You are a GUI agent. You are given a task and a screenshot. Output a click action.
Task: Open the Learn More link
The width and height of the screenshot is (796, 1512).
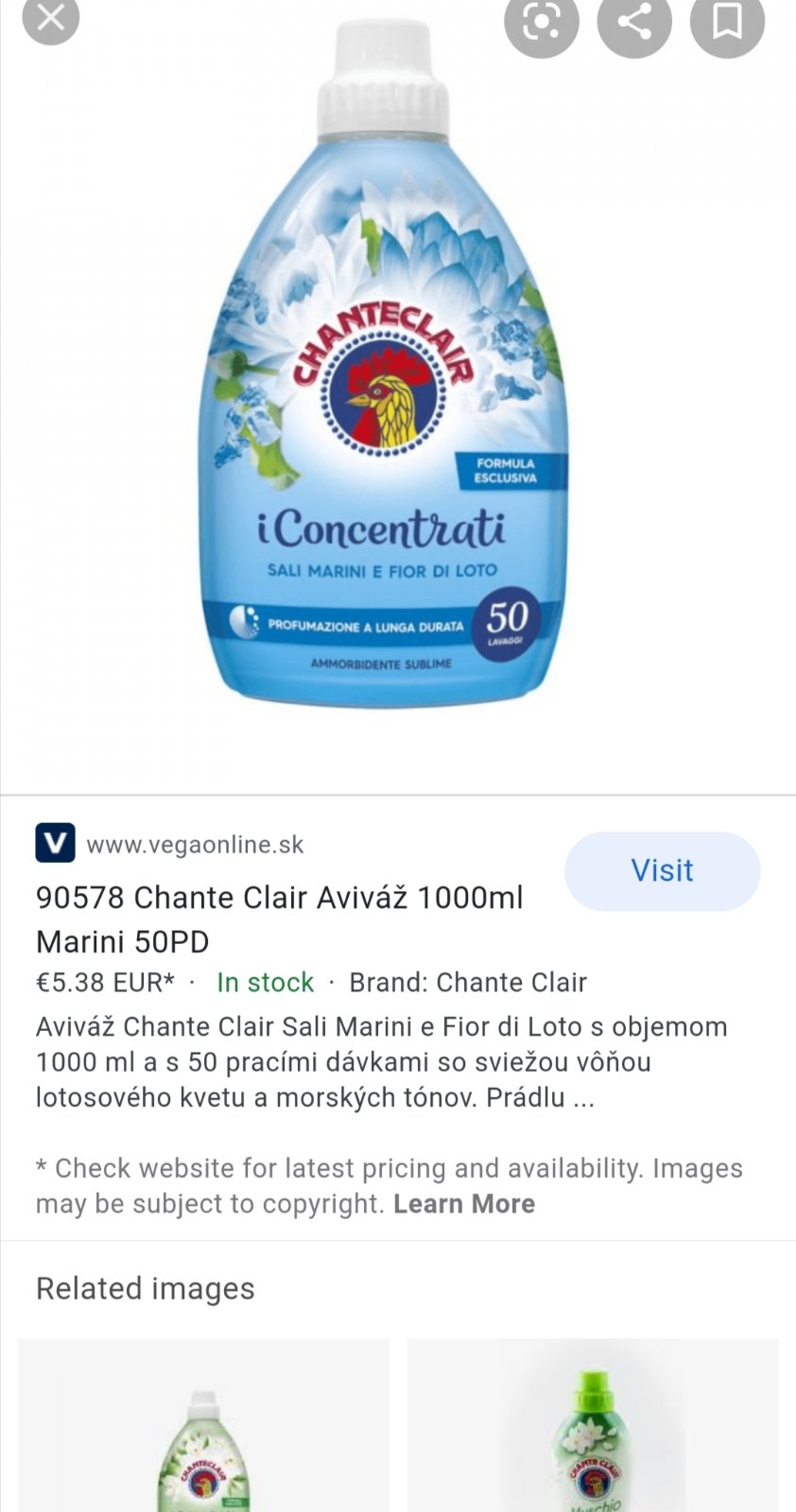(463, 1204)
